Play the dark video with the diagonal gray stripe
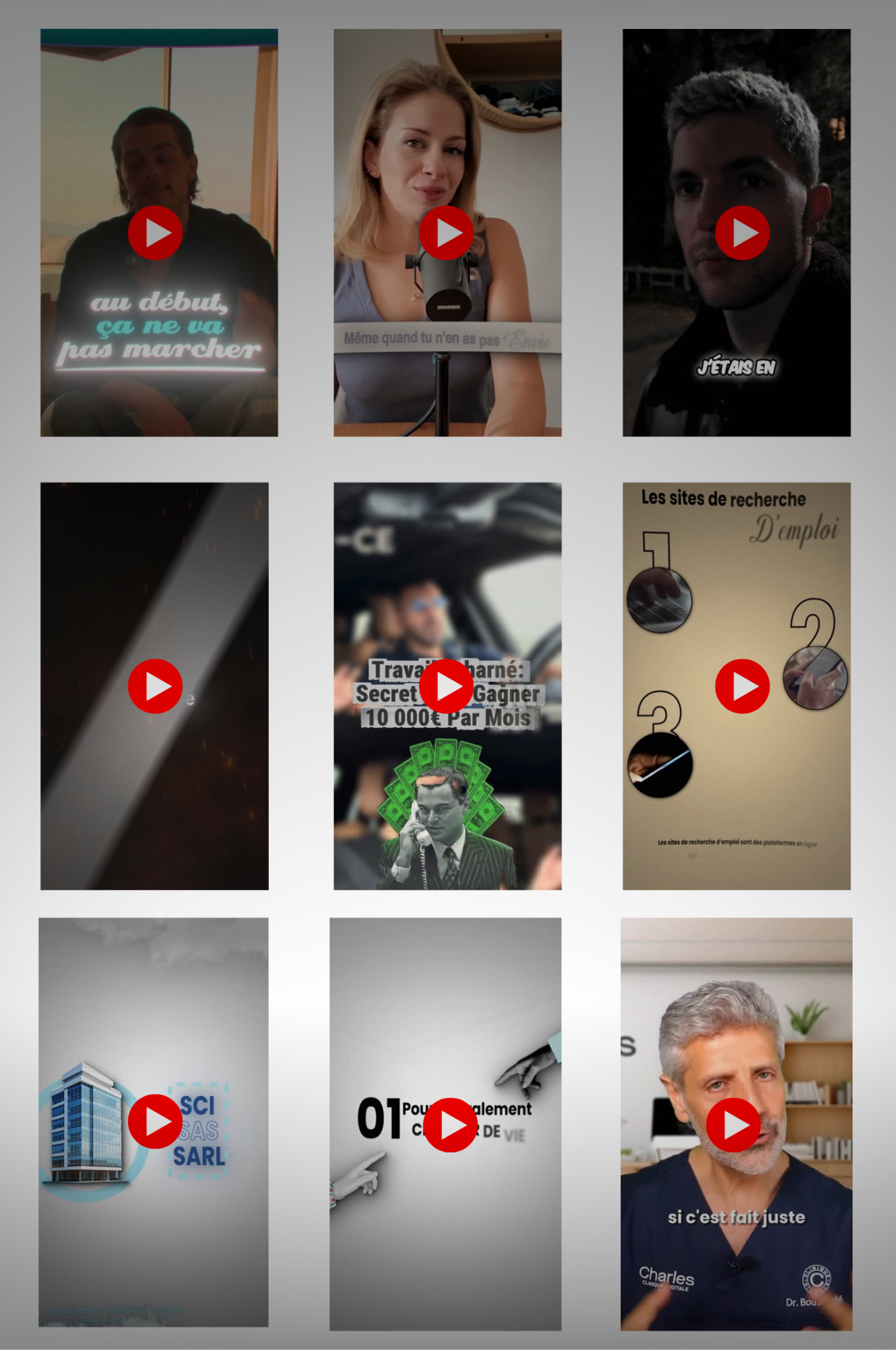Screen dimensions: 896x1350 [x=155, y=686]
